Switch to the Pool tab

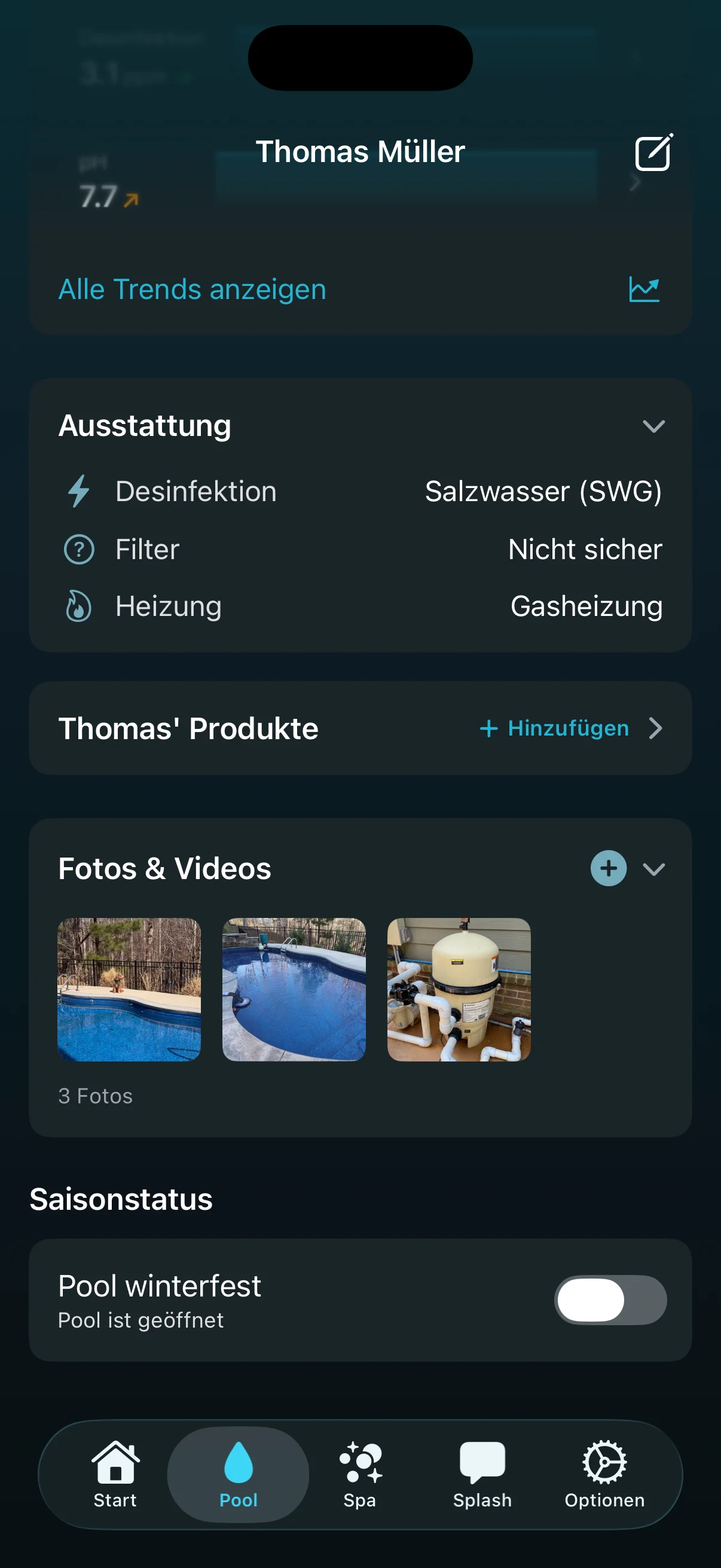click(238, 1476)
